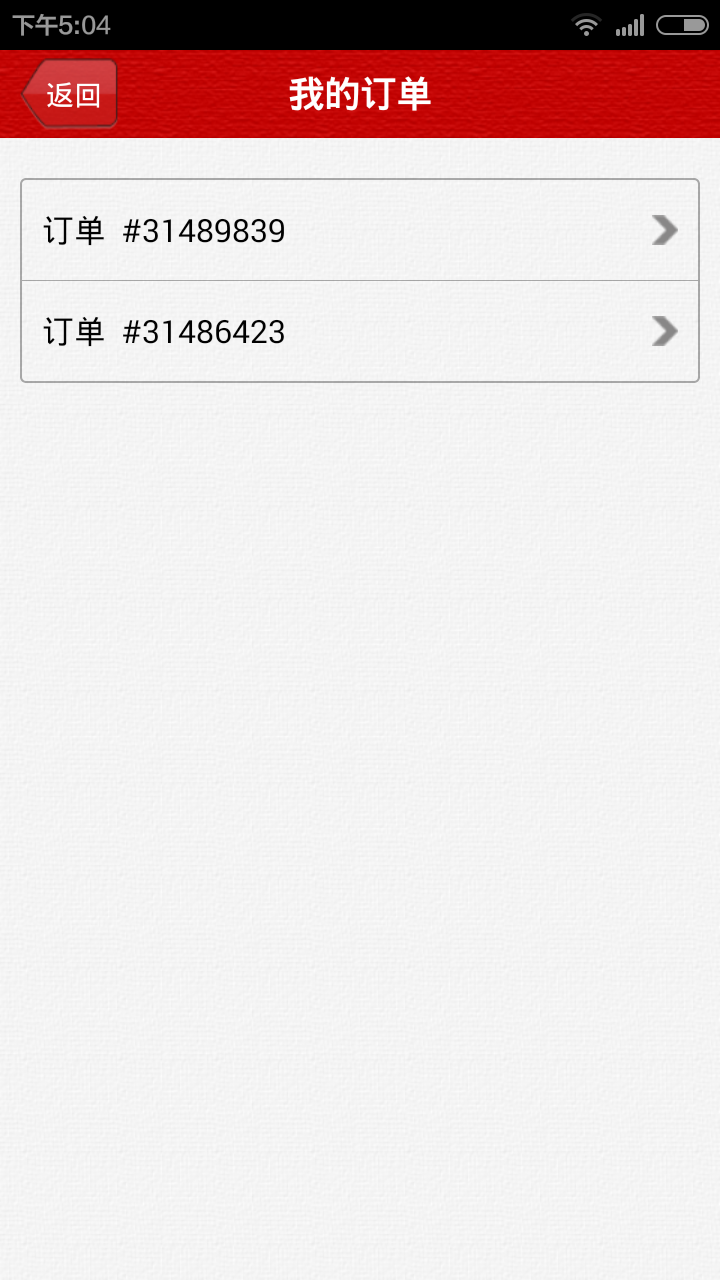
Task: Open order #31486423
Action: pyautogui.click(x=360, y=332)
